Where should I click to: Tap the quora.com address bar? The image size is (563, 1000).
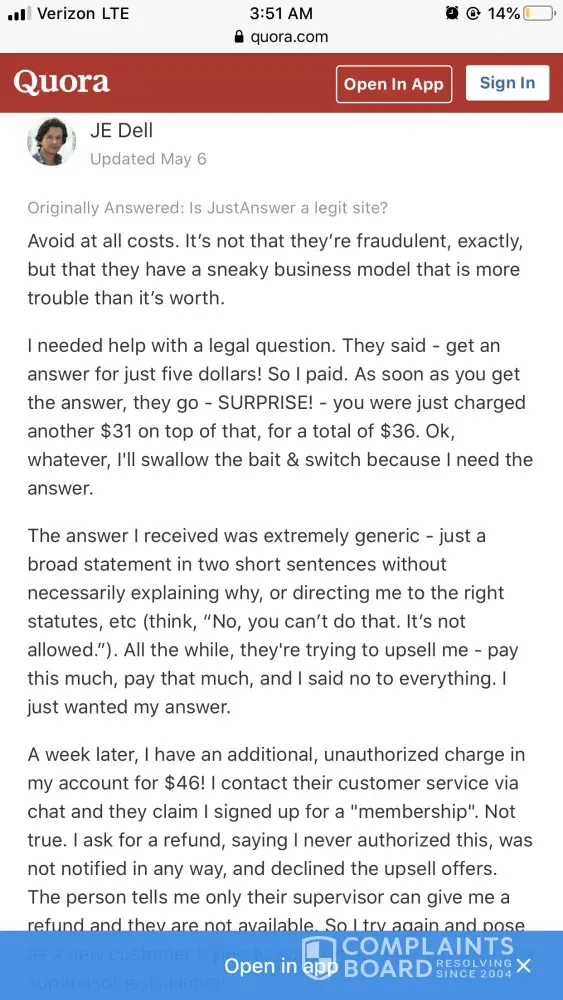(281, 36)
